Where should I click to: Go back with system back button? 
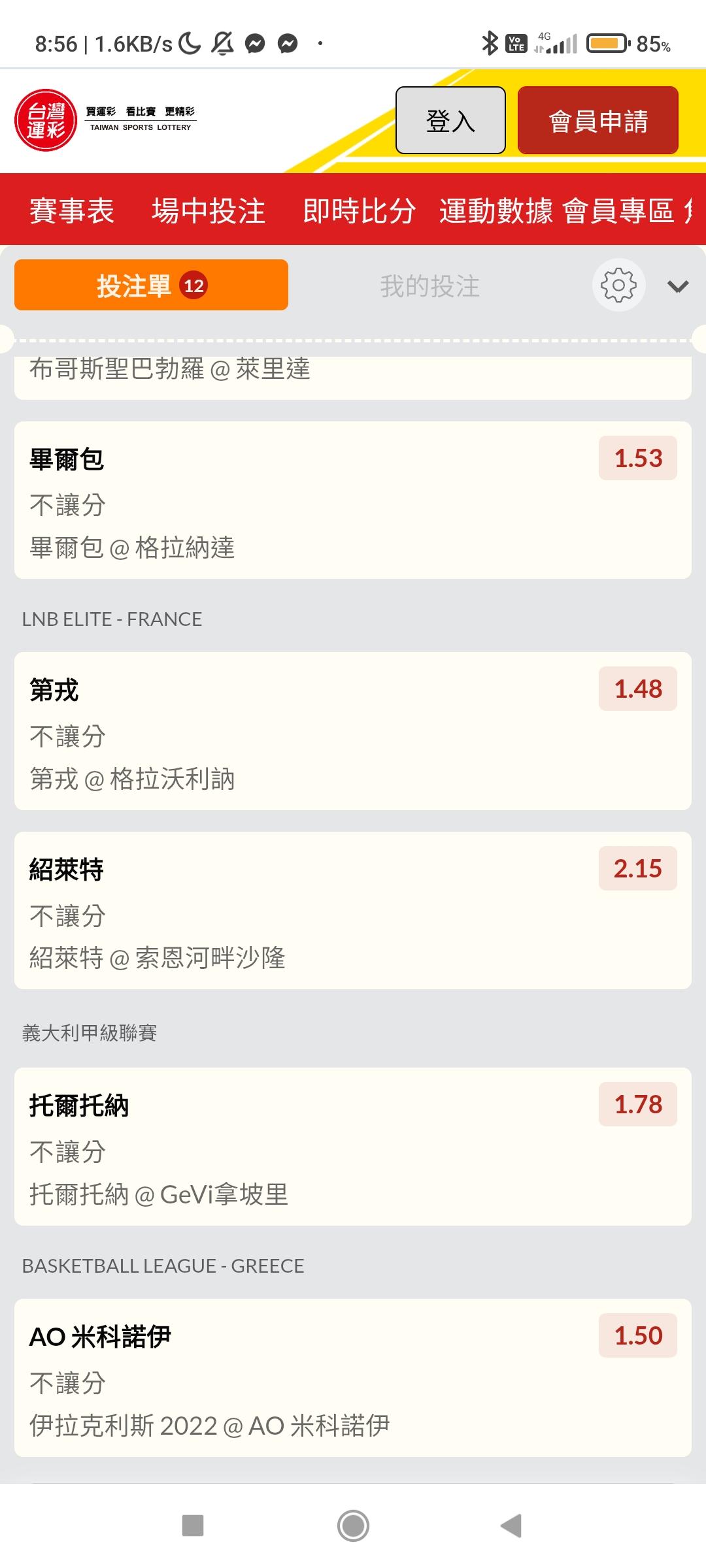click(x=511, y=1526)
